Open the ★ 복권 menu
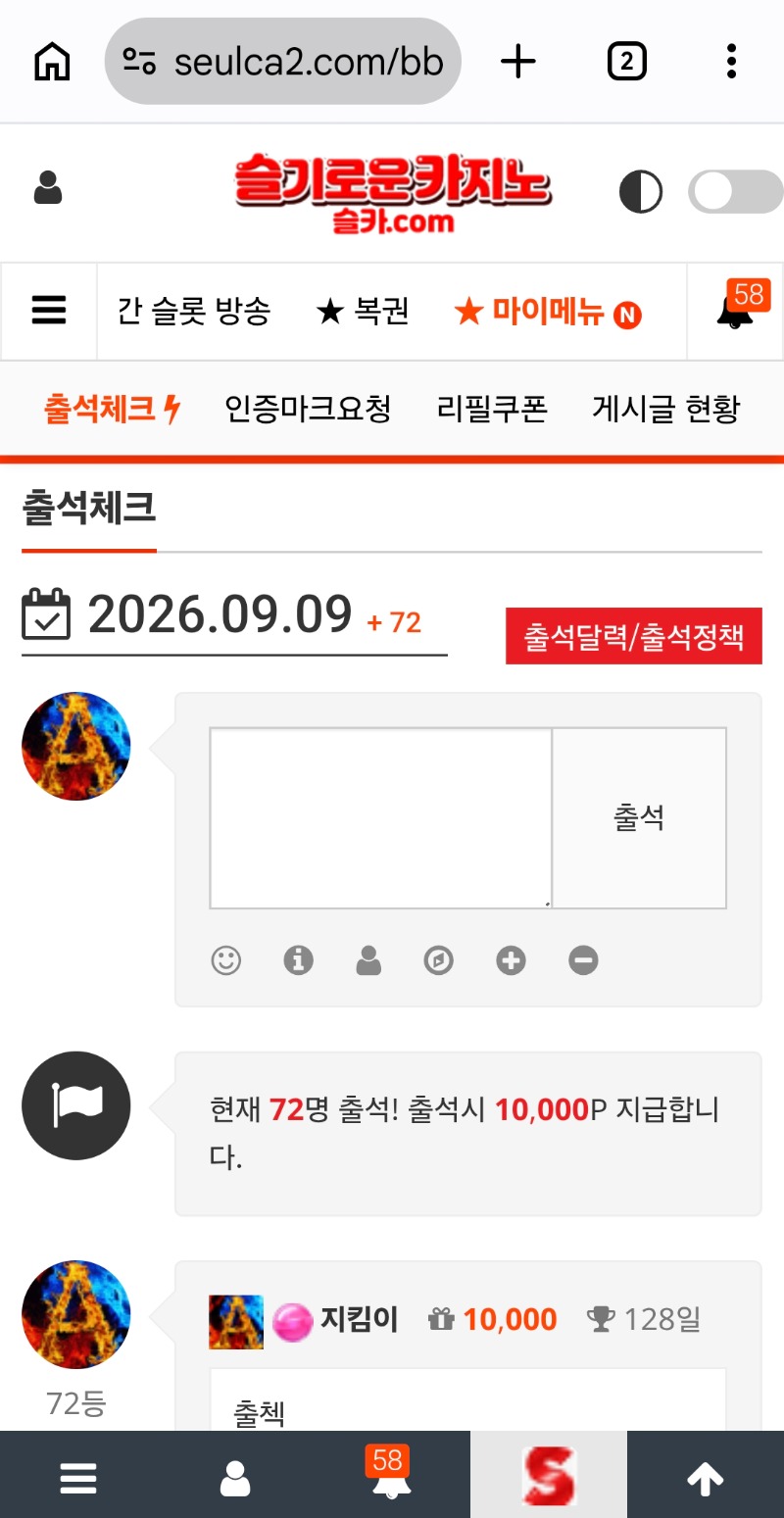Image resolution: width=784 pixels, height=1518 pixels. point(363,312)
